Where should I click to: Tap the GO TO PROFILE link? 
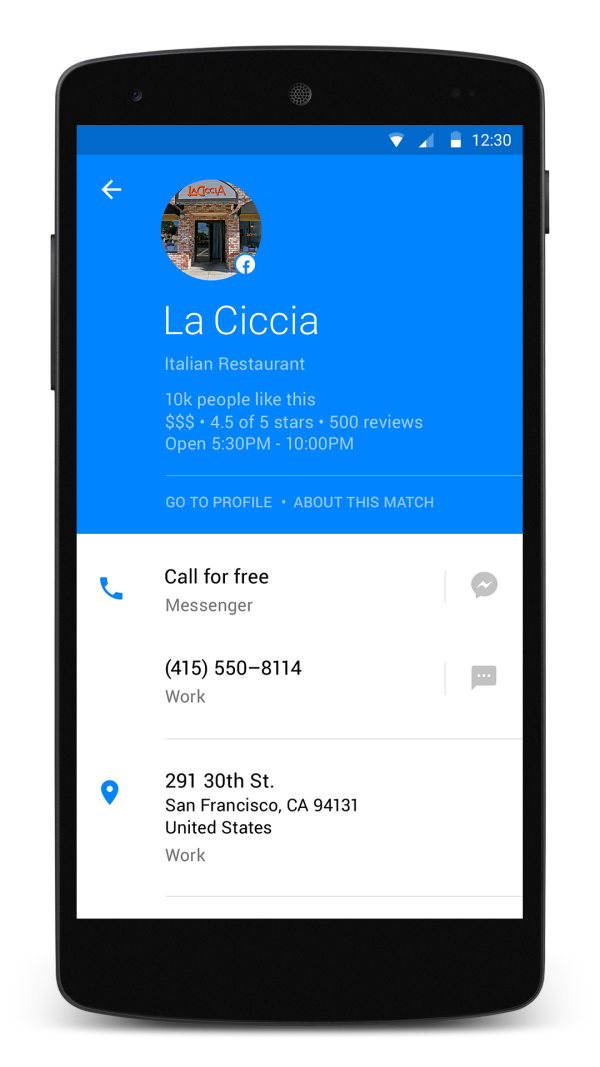(x=218, y=502)
